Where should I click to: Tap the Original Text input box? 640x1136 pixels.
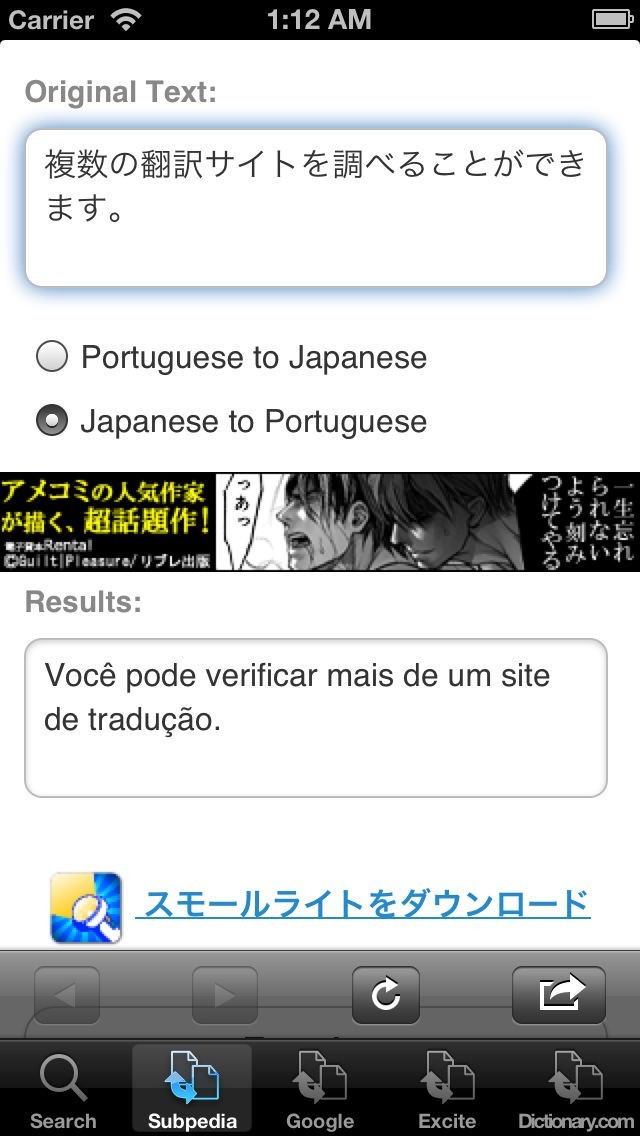pyautogui.click(x=315, y=207)
